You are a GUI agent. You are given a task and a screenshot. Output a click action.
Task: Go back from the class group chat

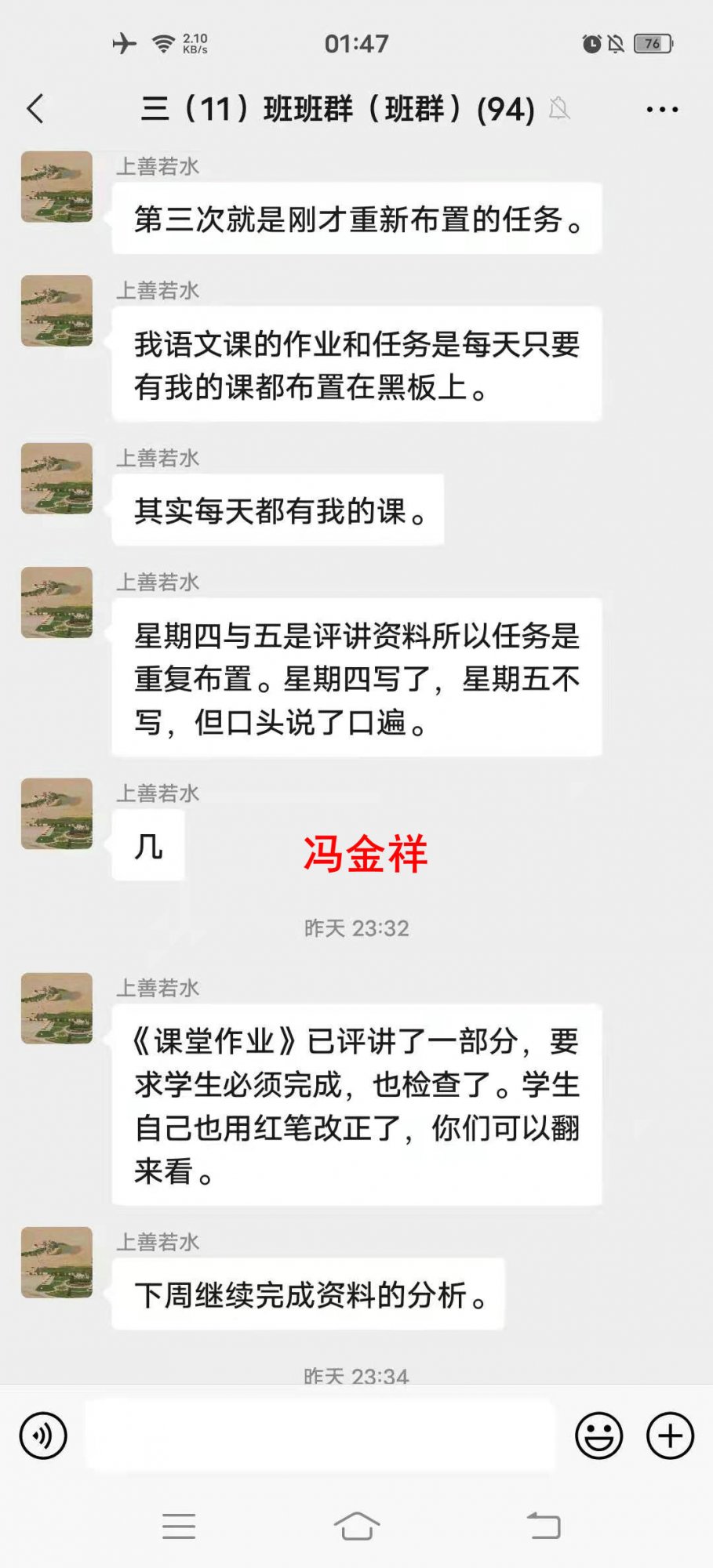(x=35, y=109)
